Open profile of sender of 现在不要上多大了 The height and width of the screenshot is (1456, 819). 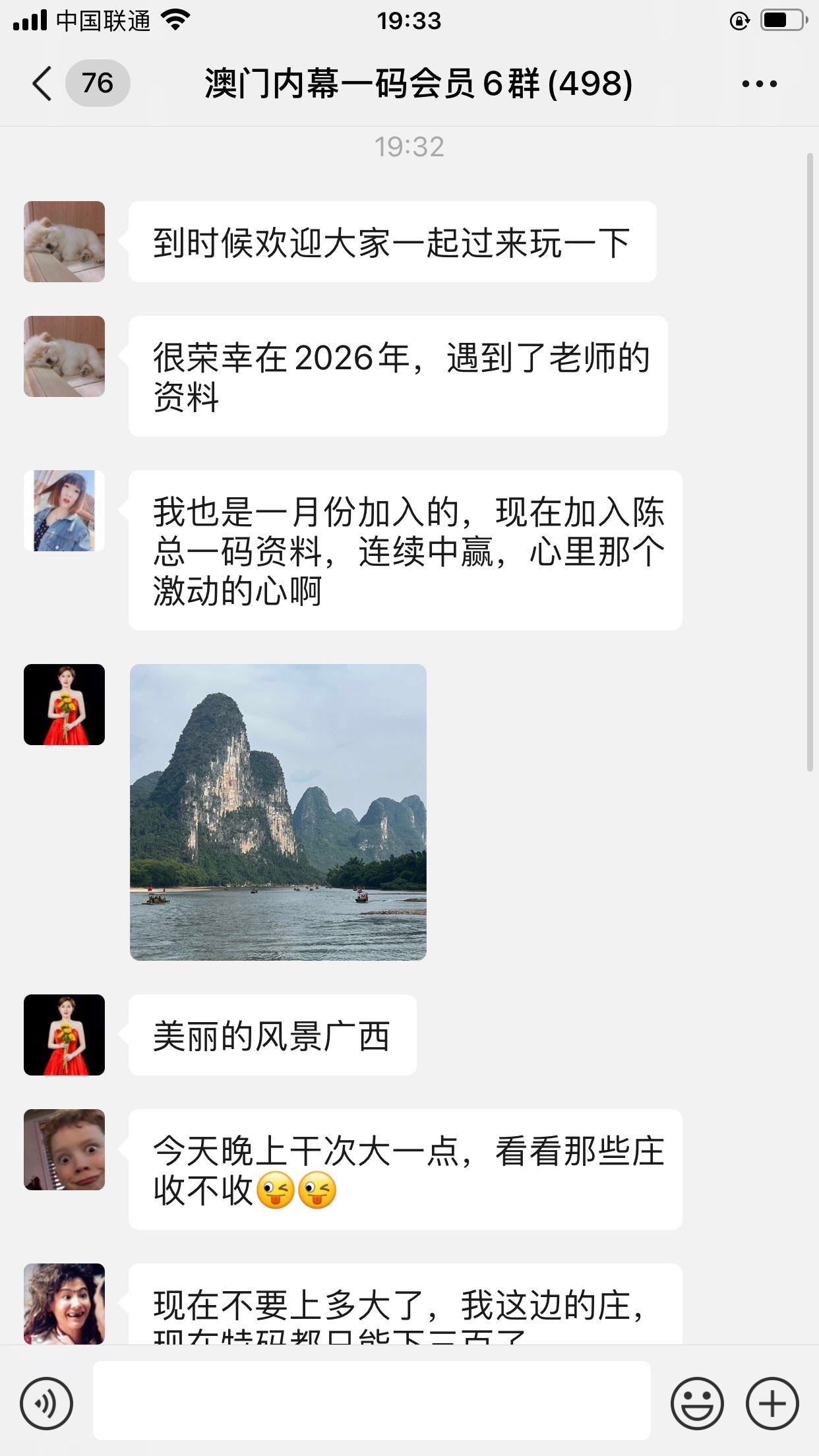tap(64, 1303)
